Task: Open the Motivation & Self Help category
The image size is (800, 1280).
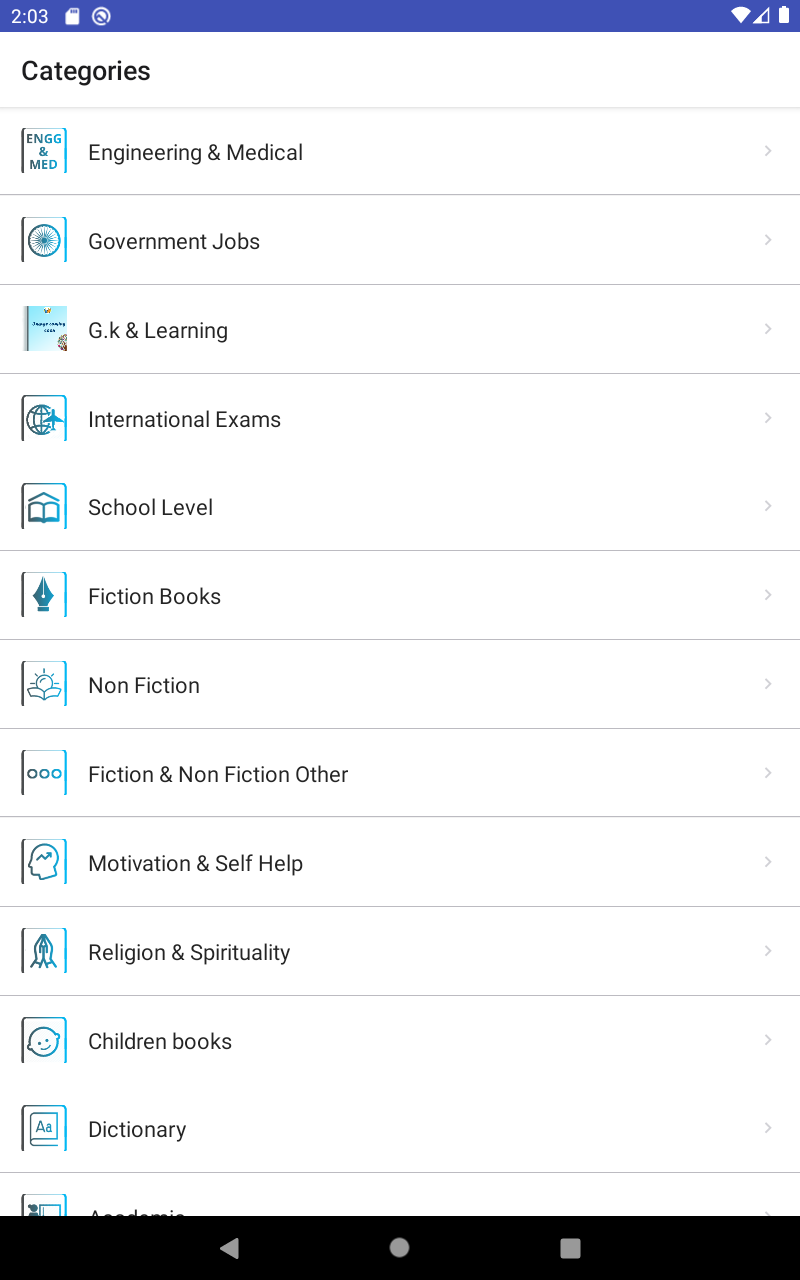Action: click(x=400, y=862)
